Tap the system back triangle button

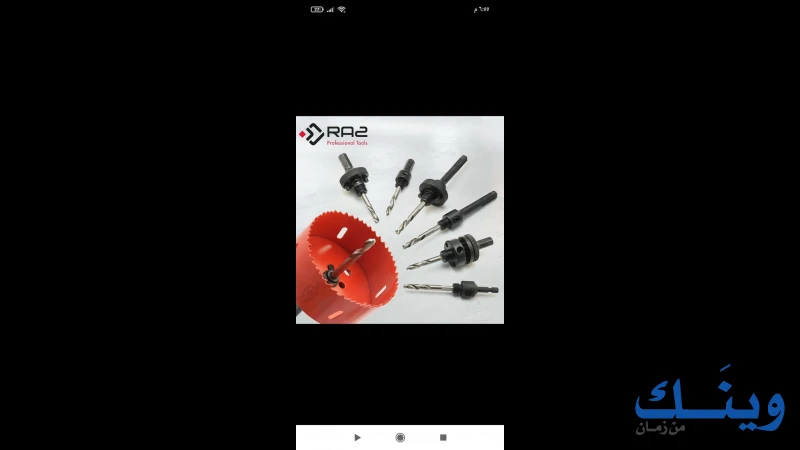pos(357,437)
